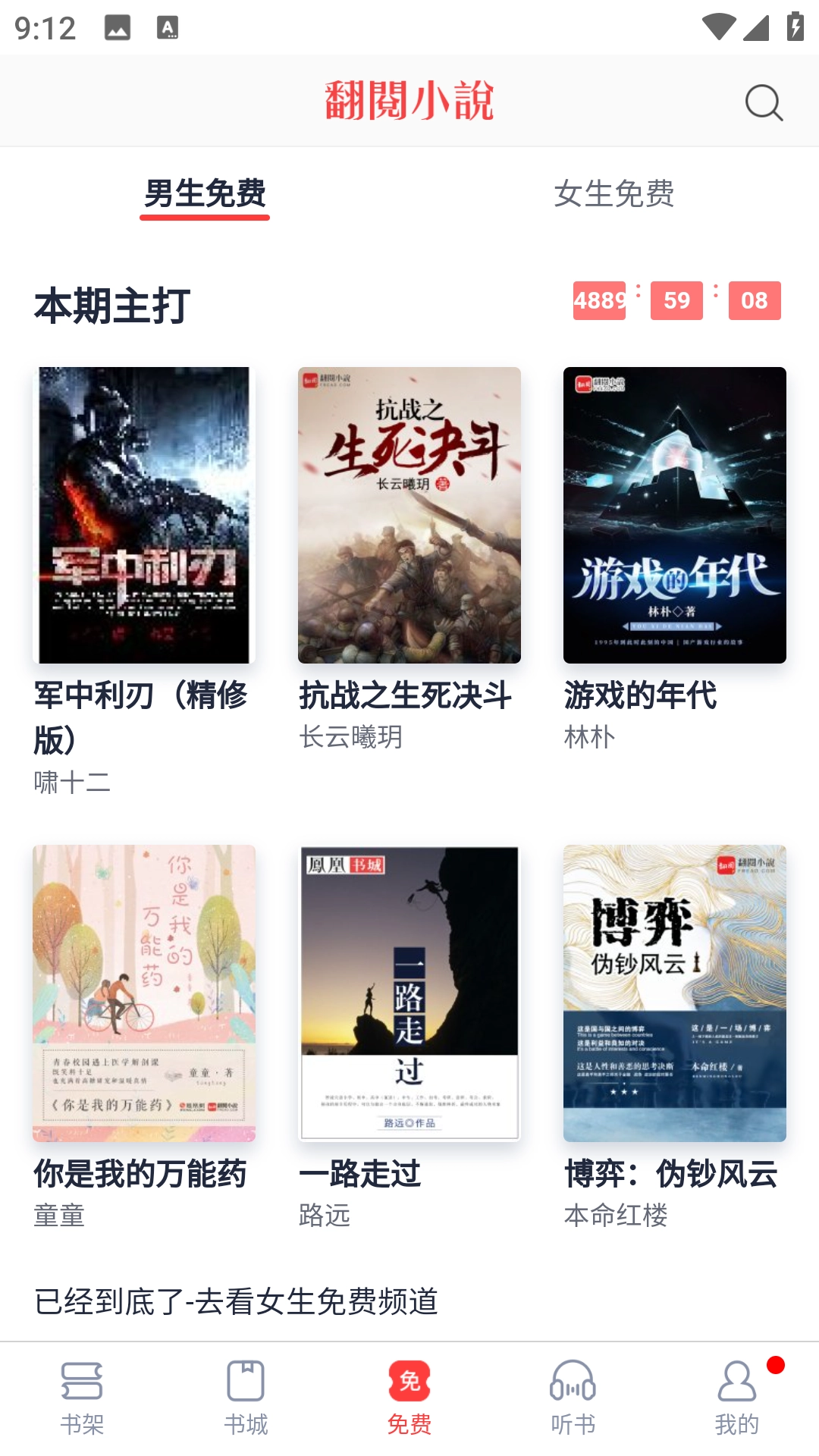Select the 免费 tab in bottom navigation

(409, 1397)
